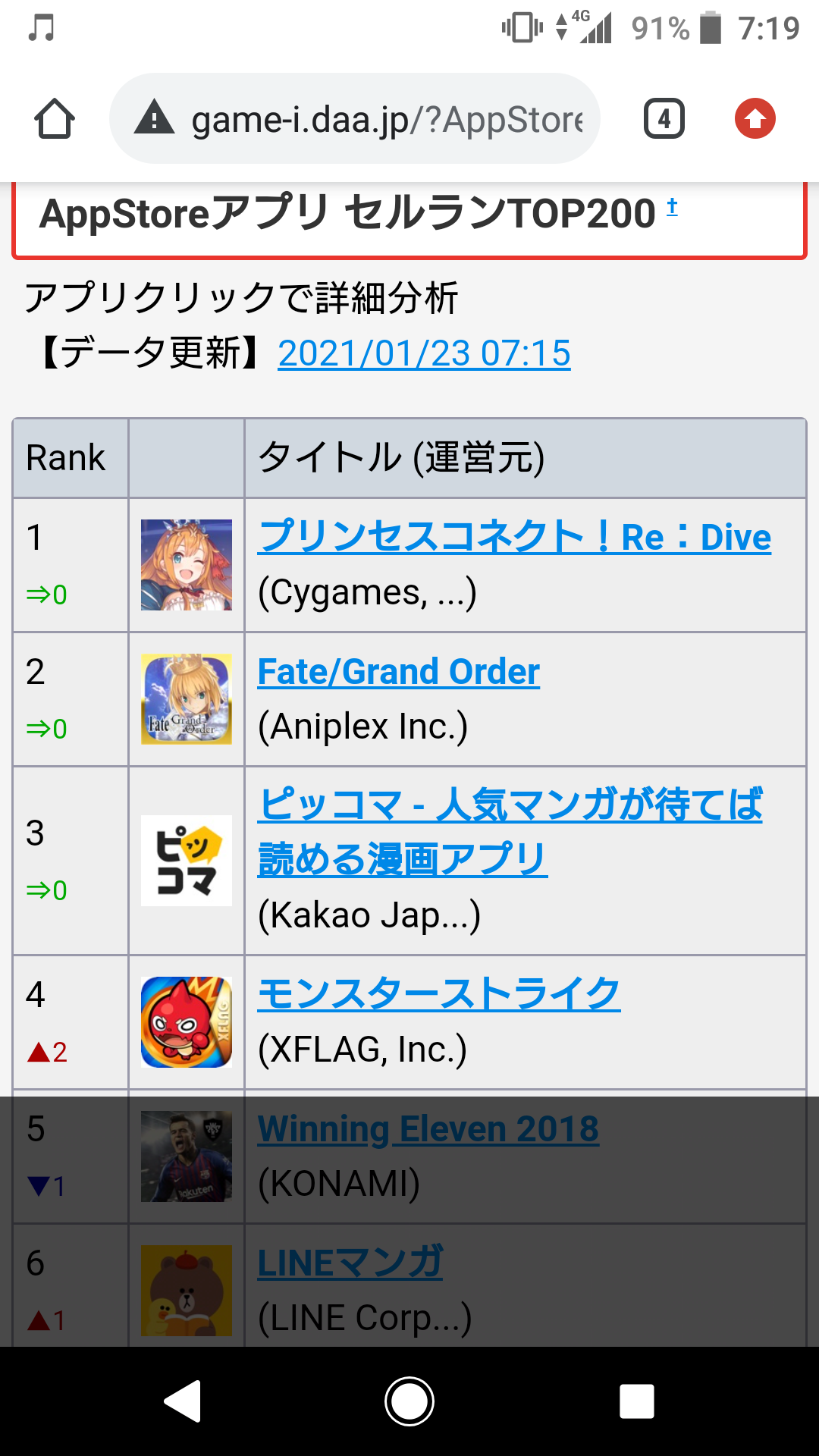Open the Winning Eleven 2018 link
The width and height of the screenshot is (819, 1456).
428,1128
